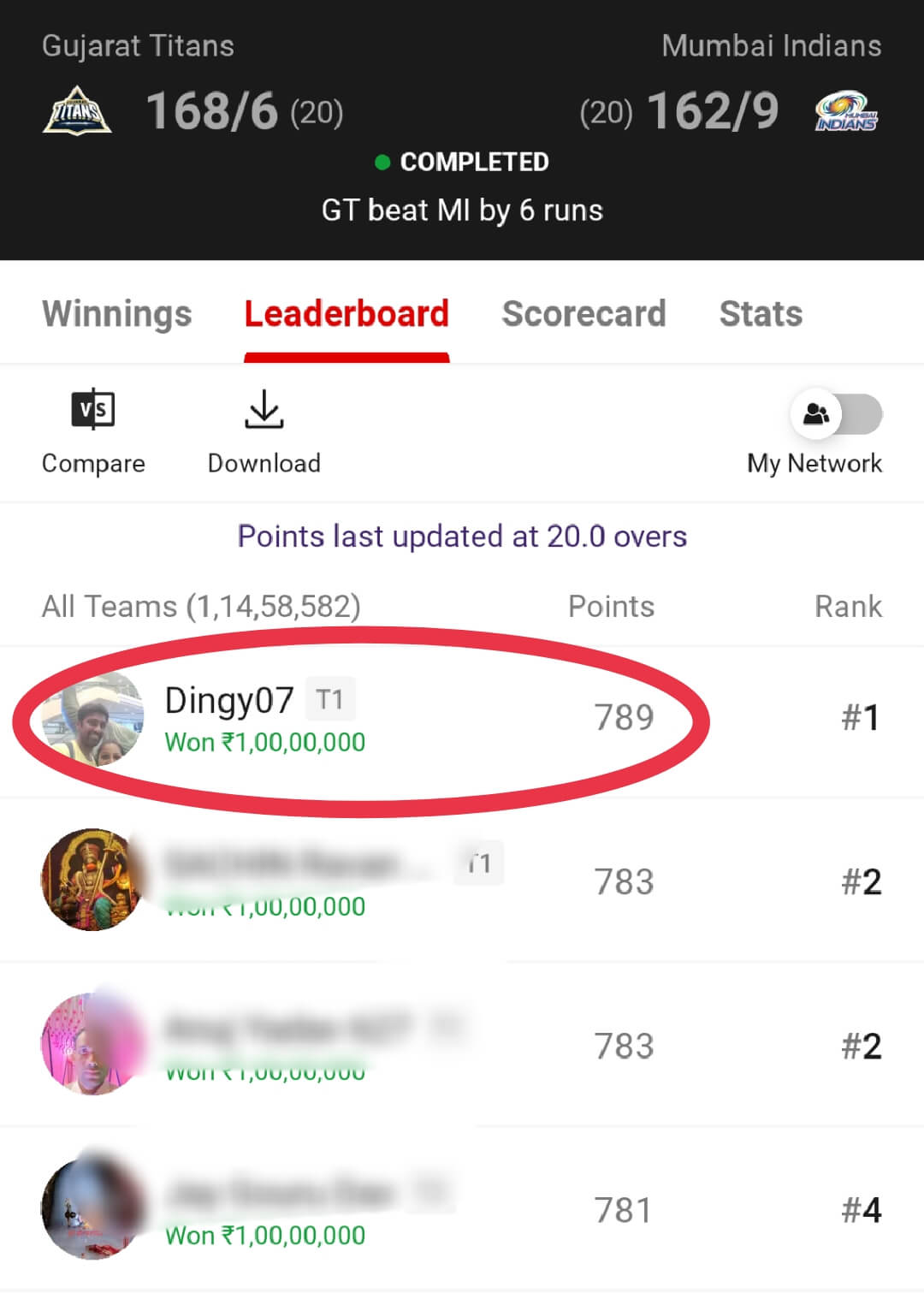Screen dimensions: 924x1299
Task: Enable the My Network toggle
Action: point(836,416)
